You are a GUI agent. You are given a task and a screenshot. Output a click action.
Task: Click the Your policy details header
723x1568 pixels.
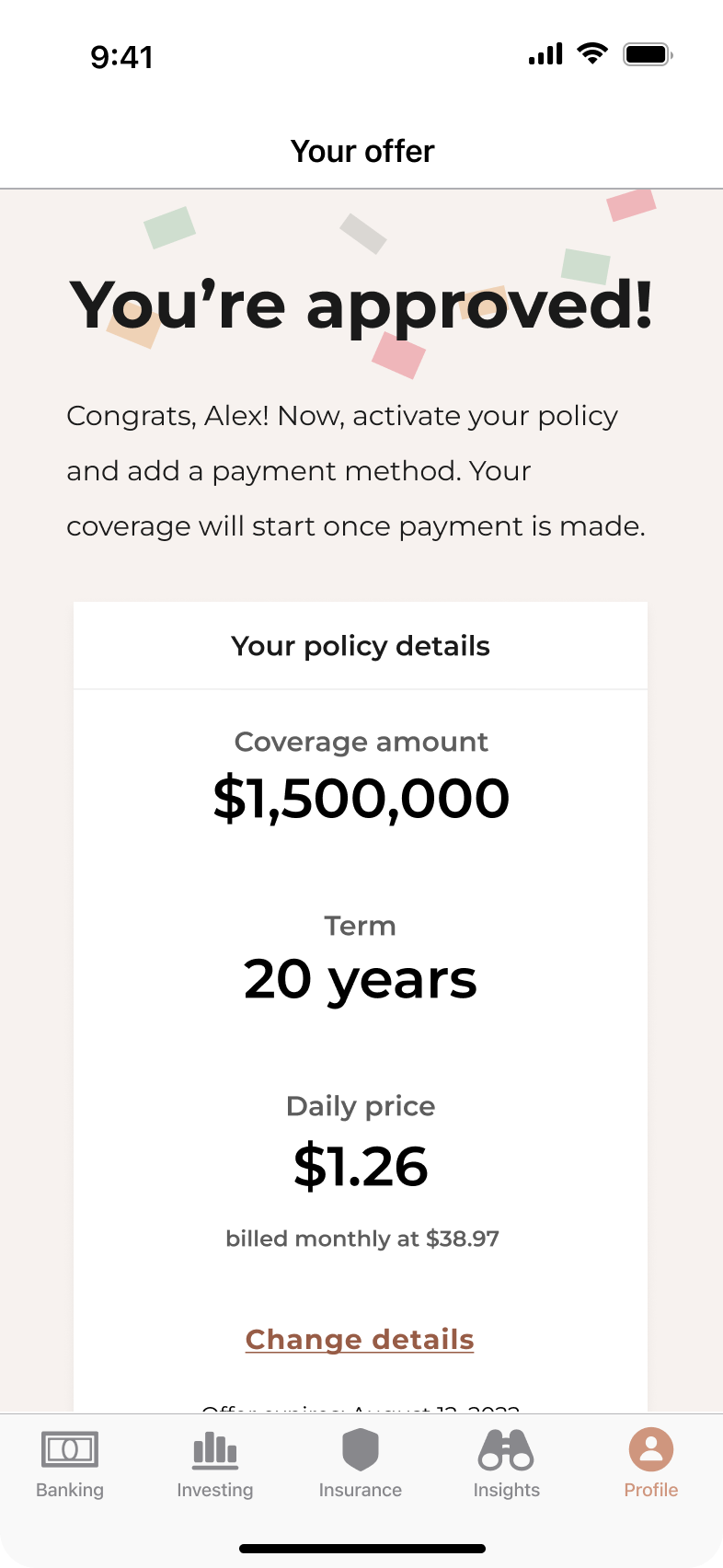click(x=361, y=645)
